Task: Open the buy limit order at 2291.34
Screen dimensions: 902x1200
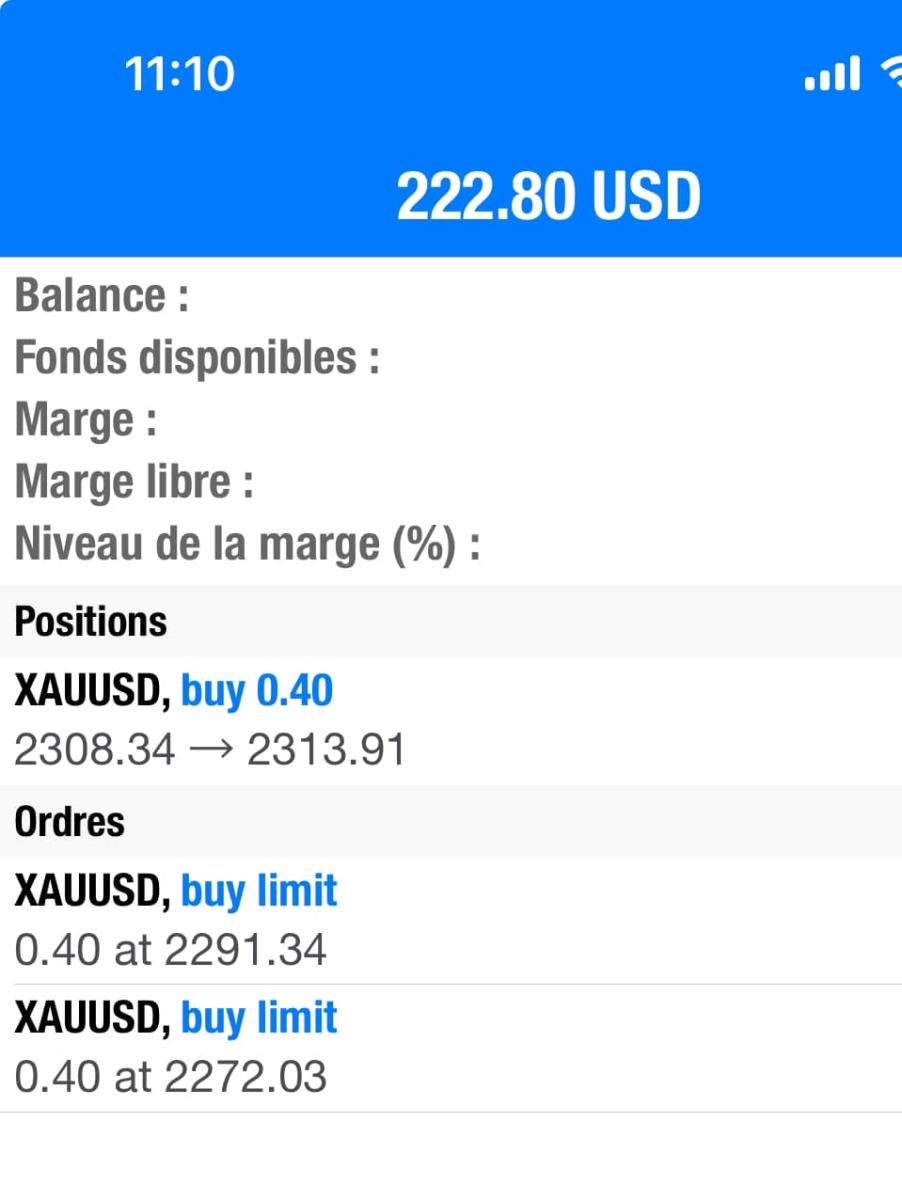Action: 450,920
